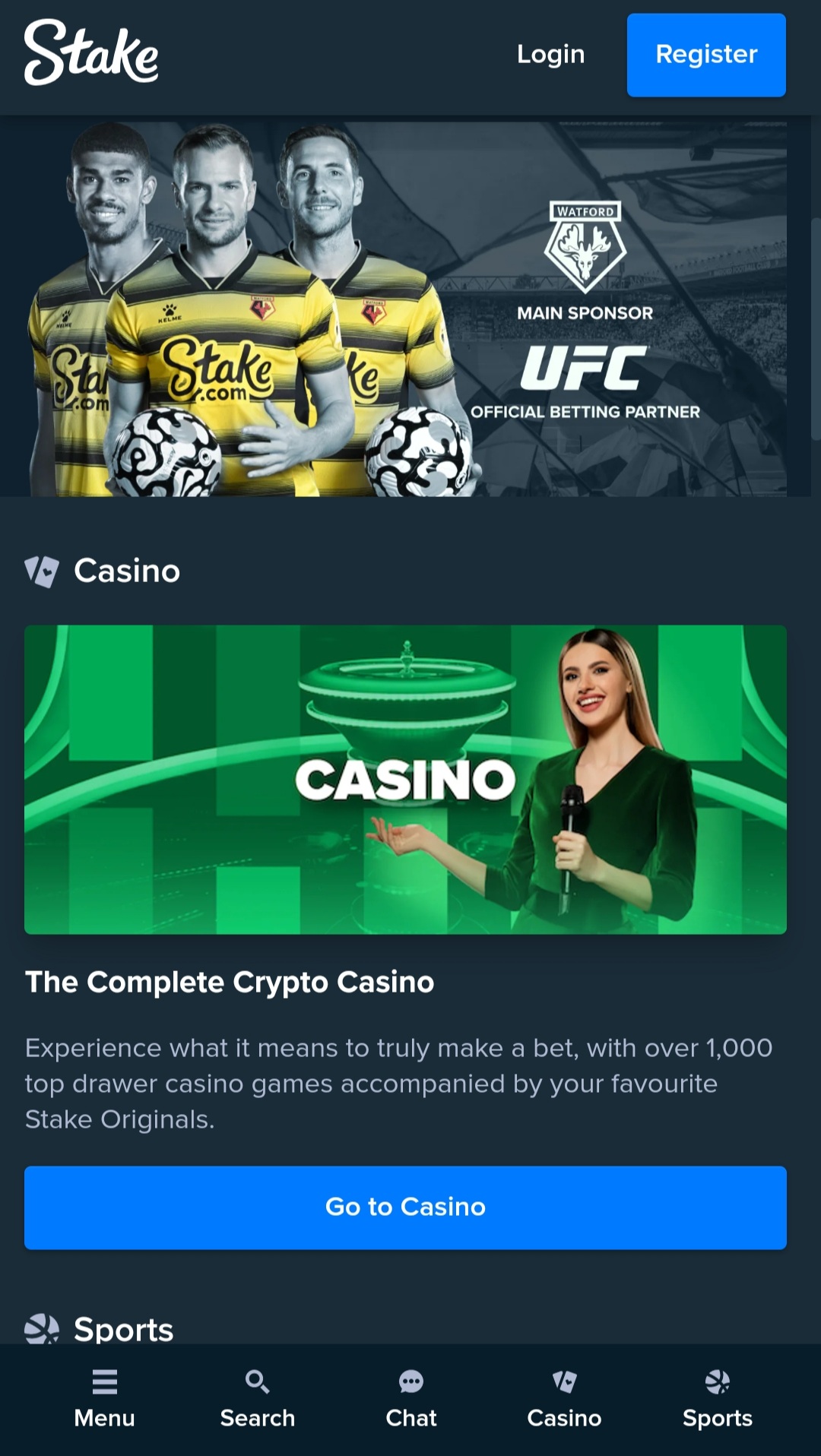Tap Go to Casino button

405,1207
